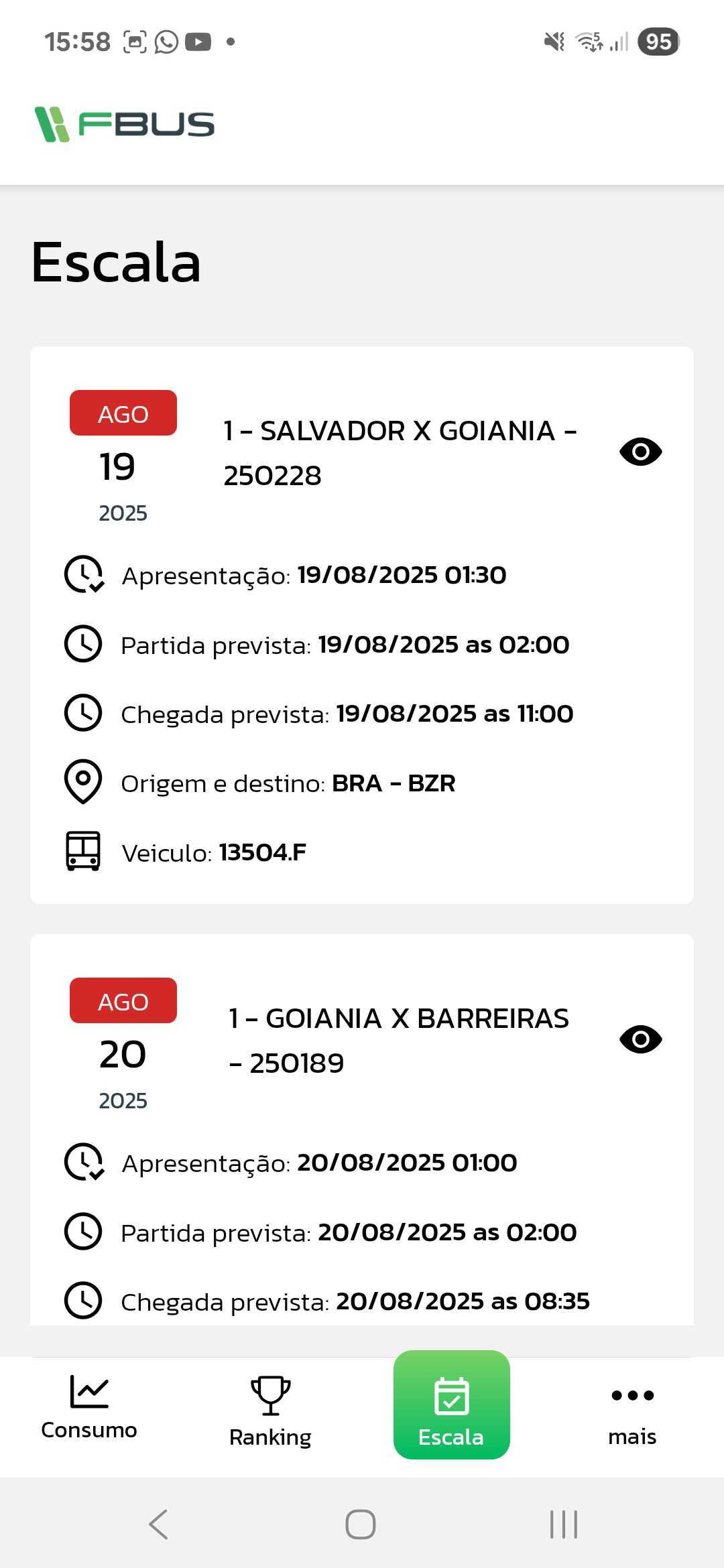Screen dimensions: 724x1568
Task: View details of Salvador x Goiania trip
Action: pos(640,452)
